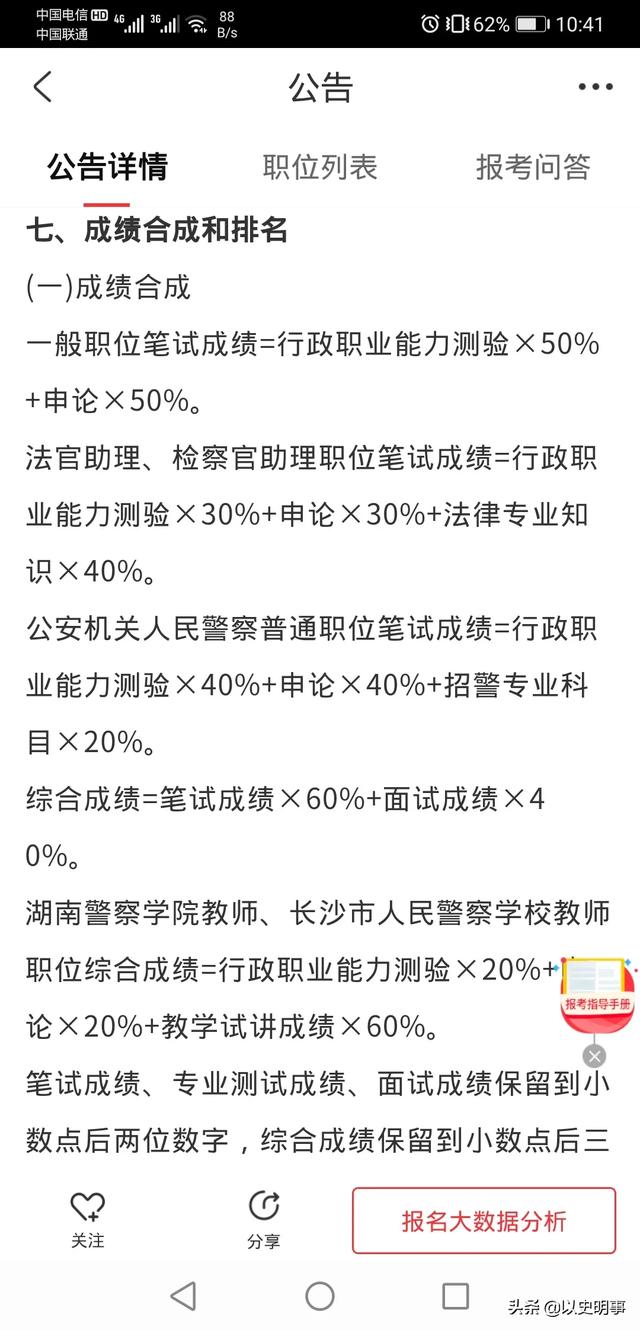
Task: Switch to the 职位列表 tab
Action: click(x=320, y=167)
